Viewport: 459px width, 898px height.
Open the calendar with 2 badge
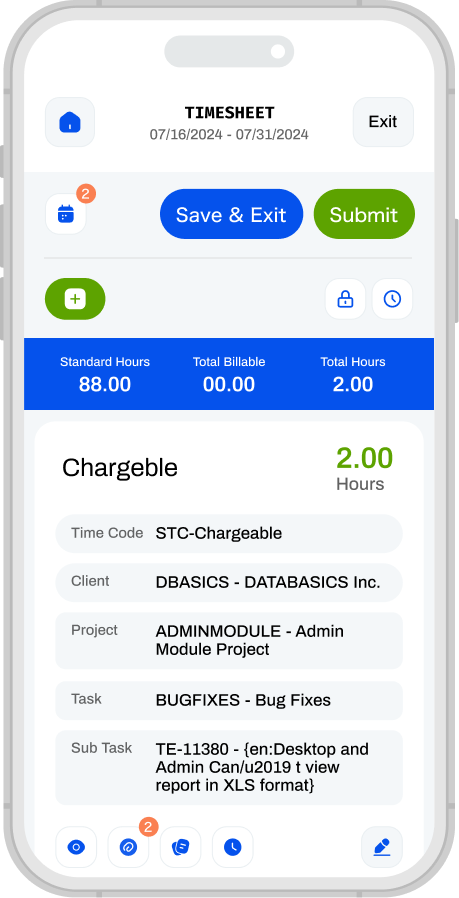(66, 214)
